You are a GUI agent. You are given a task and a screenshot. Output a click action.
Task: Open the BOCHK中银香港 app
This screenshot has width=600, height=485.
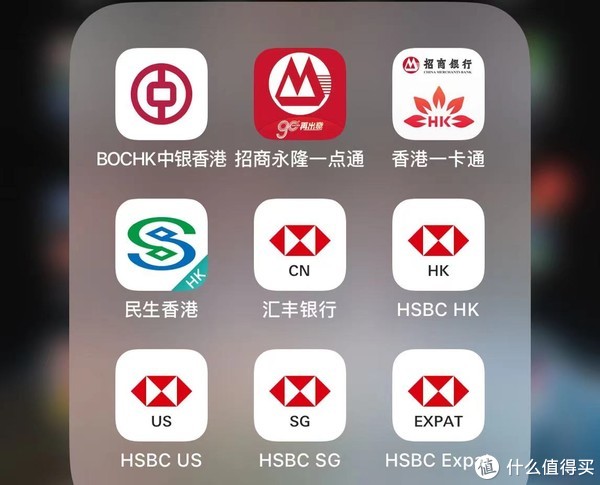click(161, 94)
